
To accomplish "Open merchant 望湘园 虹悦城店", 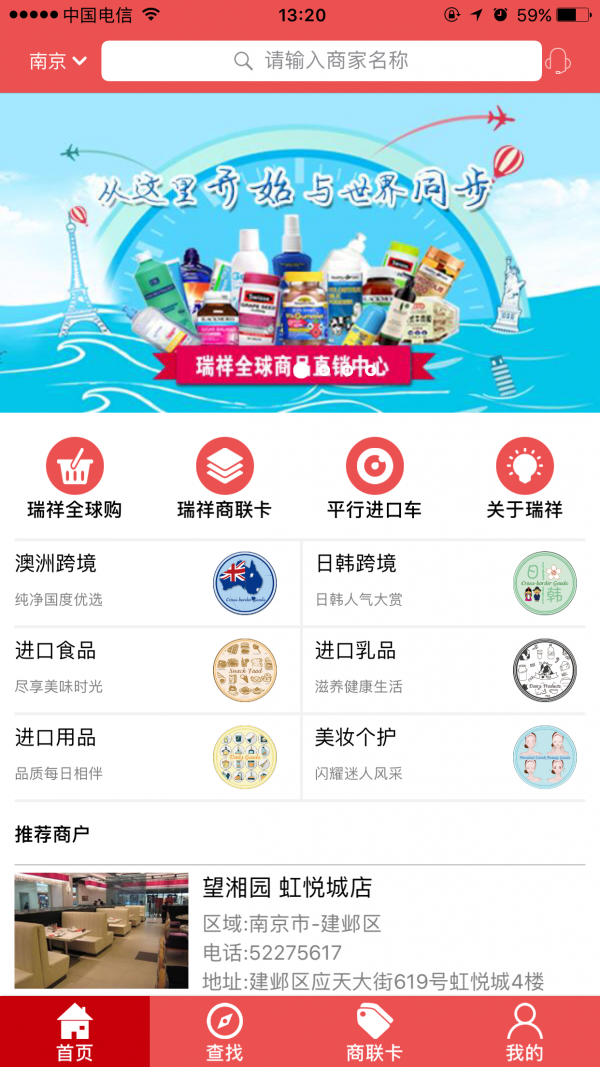I will point(300,931).
